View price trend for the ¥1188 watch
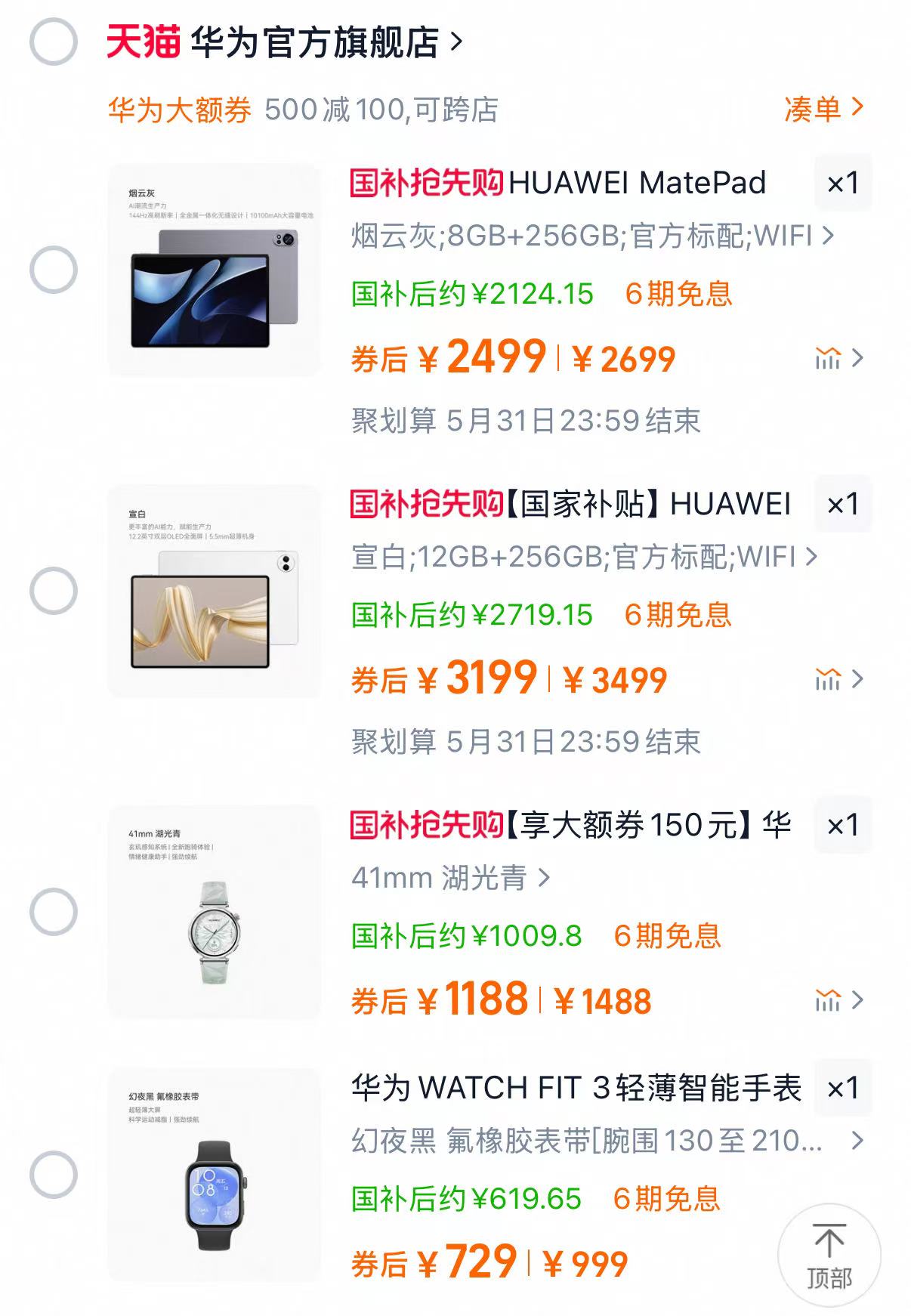The image size is (911, 1316). click(x=838, y=1000)
